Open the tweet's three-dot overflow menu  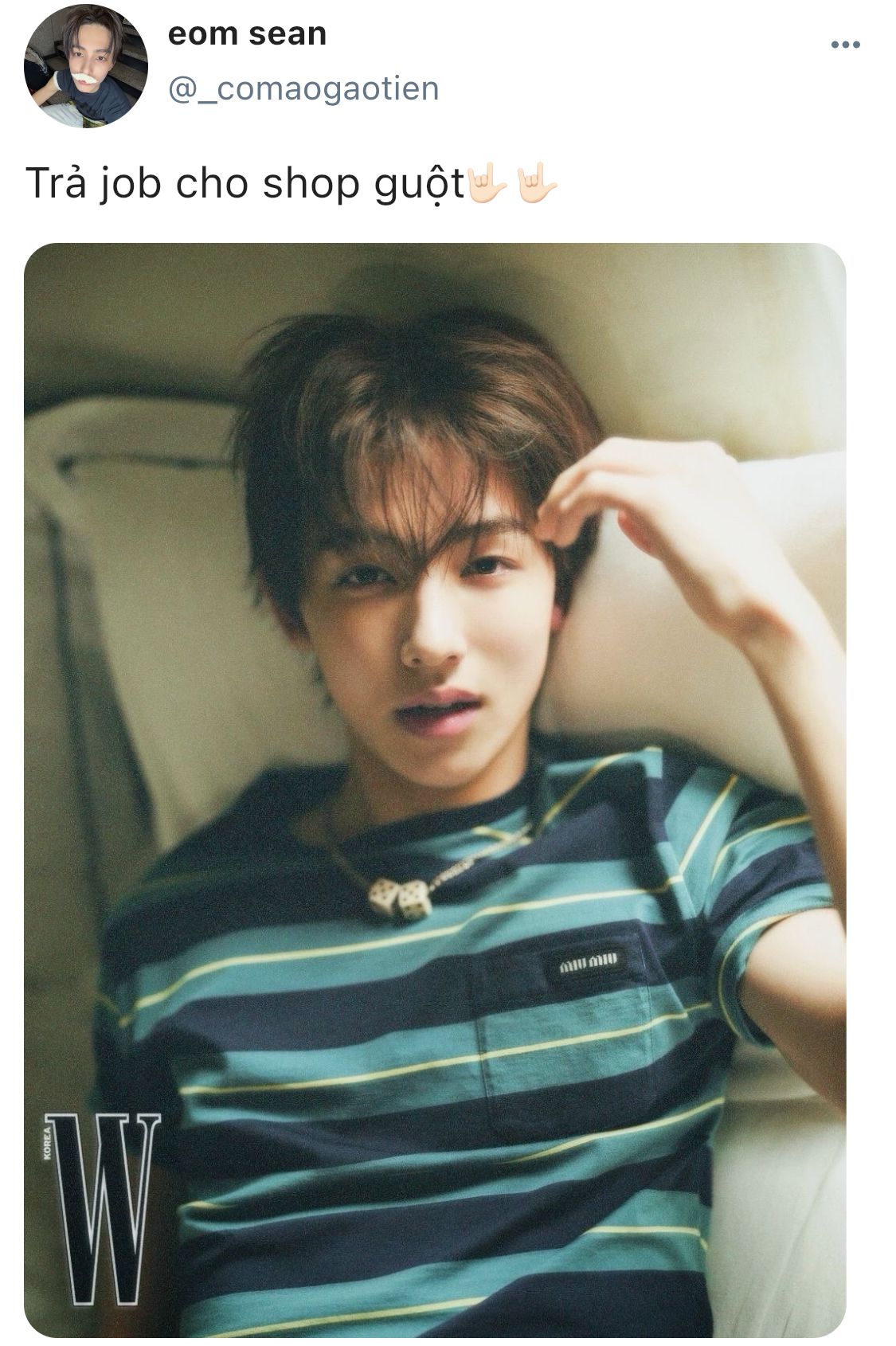[x=845, y=45]
